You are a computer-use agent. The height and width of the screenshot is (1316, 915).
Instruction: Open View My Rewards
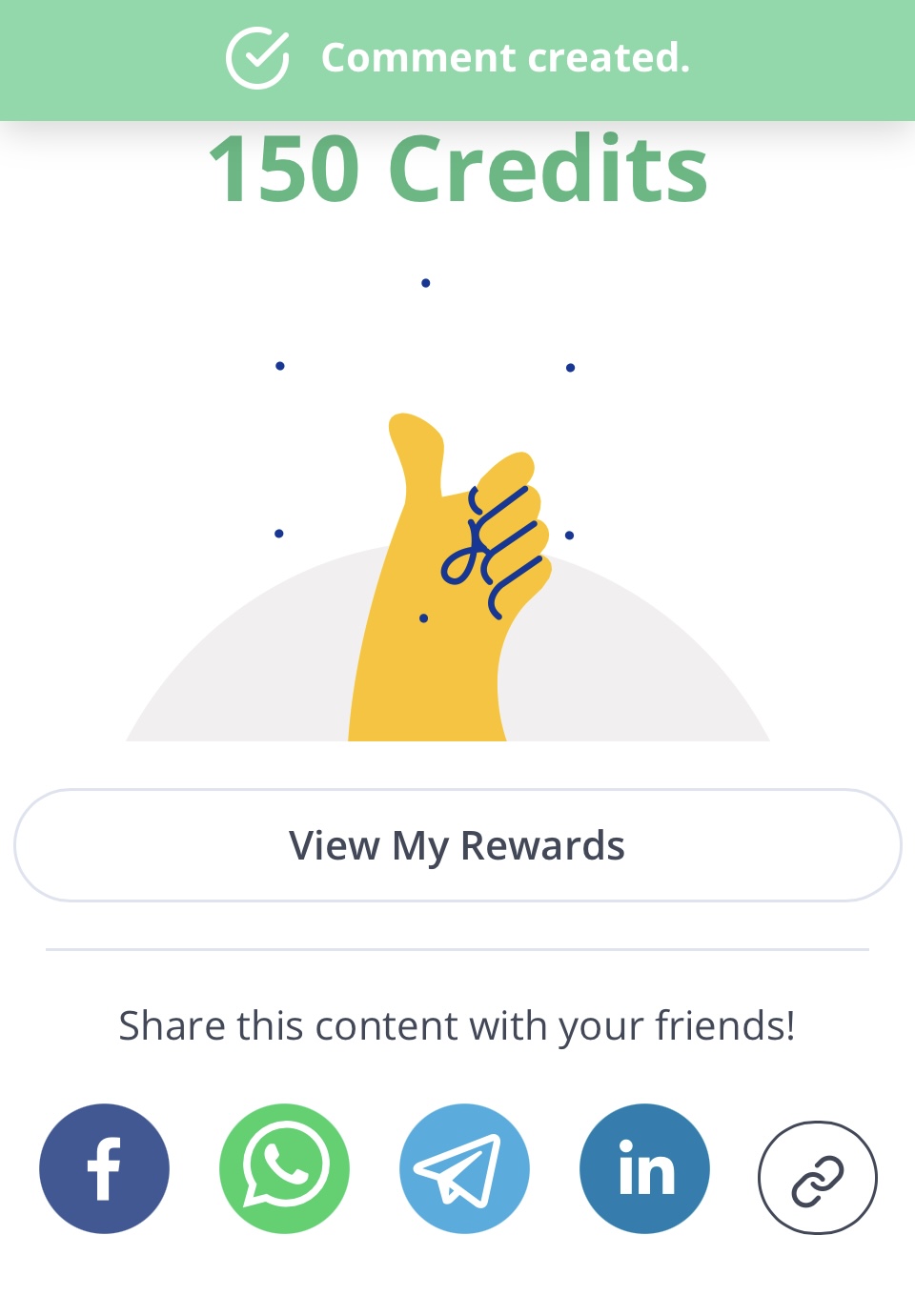coord(457,845)
